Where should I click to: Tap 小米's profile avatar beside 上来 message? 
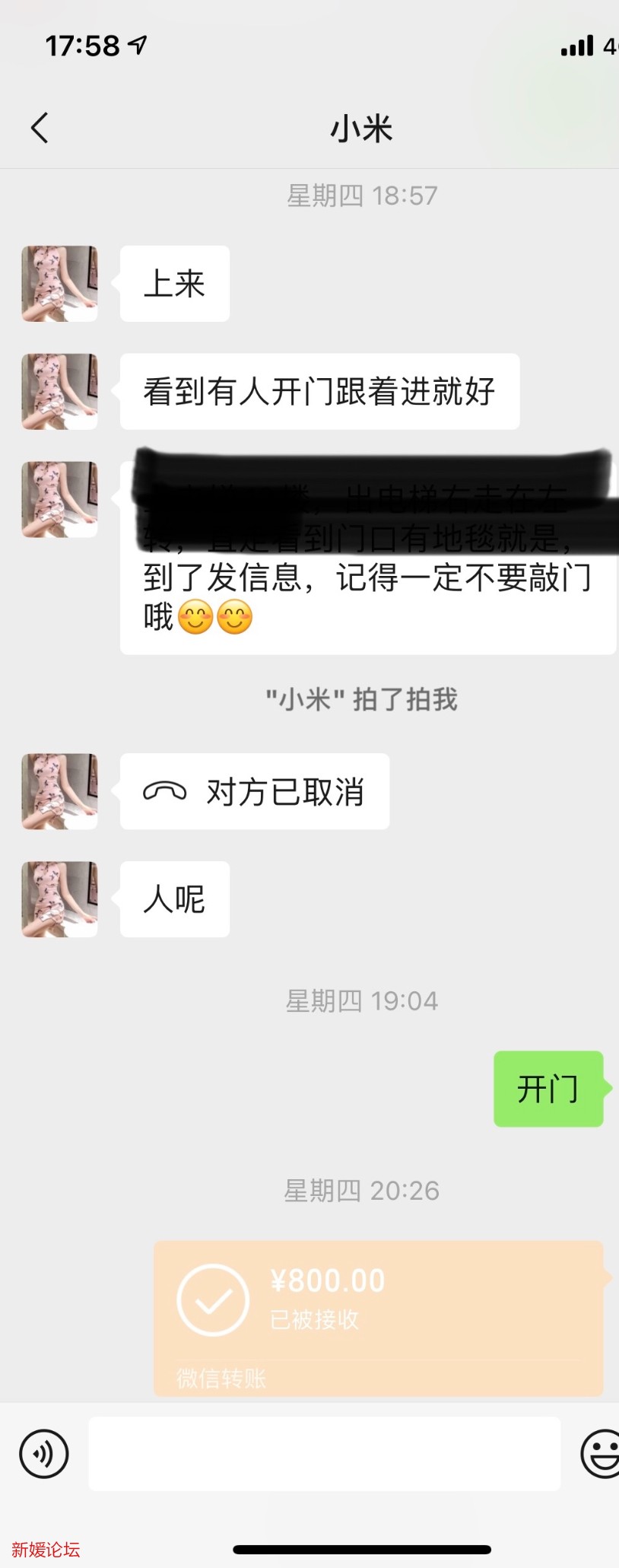coord(59,284)
